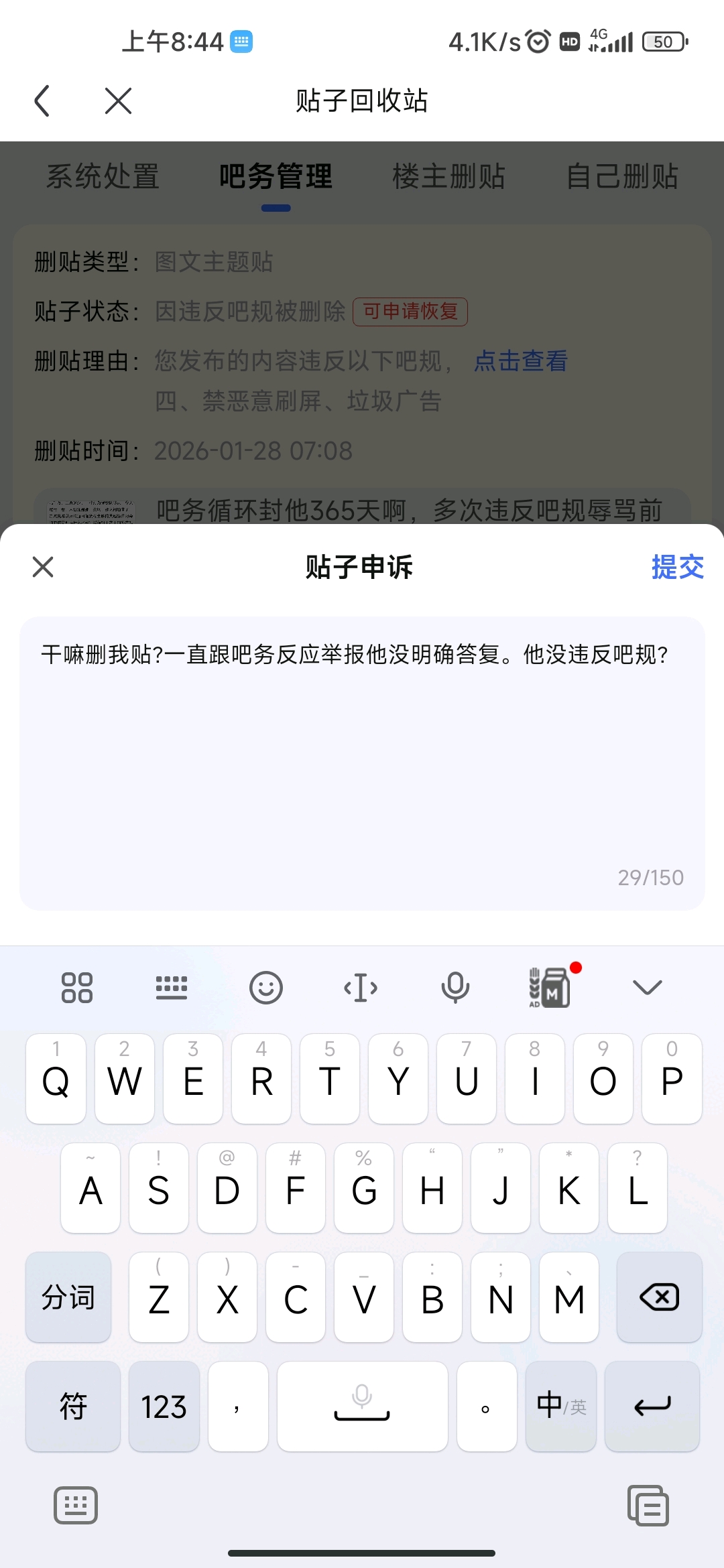Open the milk carton AD icon
The image size is (724, 1568).
pyautogui.click(x=551, y=988)
